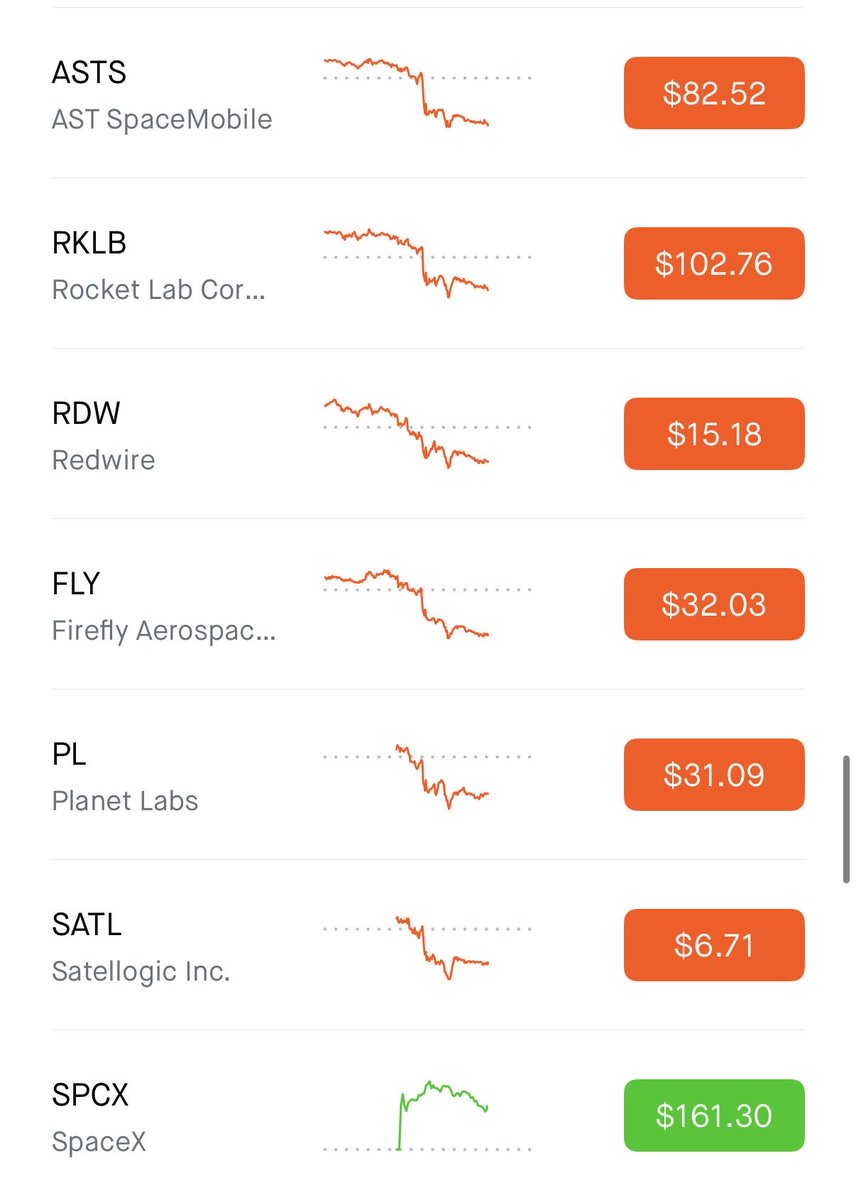Open the FLY Firefly Aerospace row

428,604
